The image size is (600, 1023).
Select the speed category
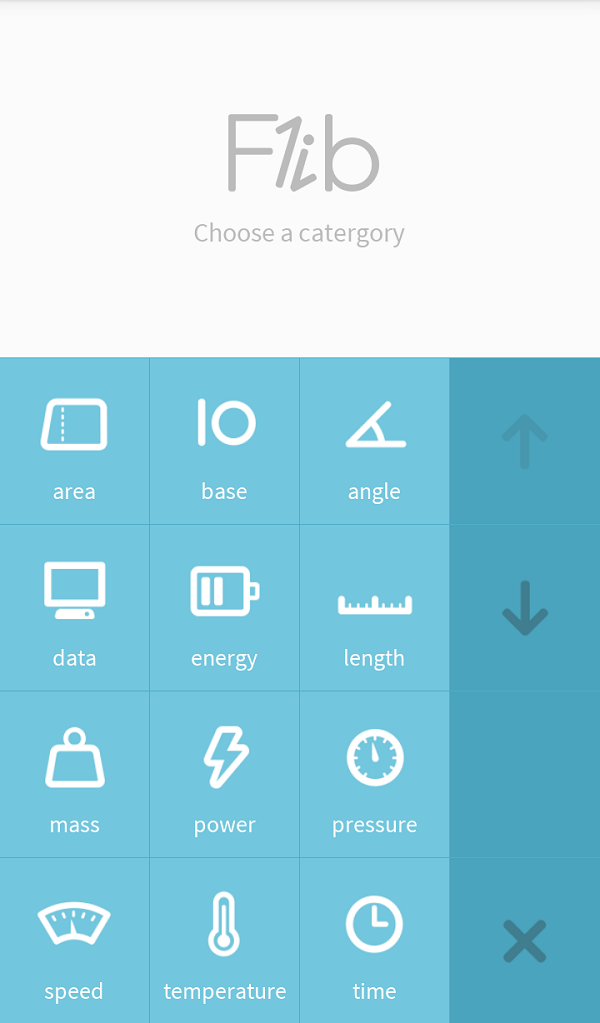74,941
